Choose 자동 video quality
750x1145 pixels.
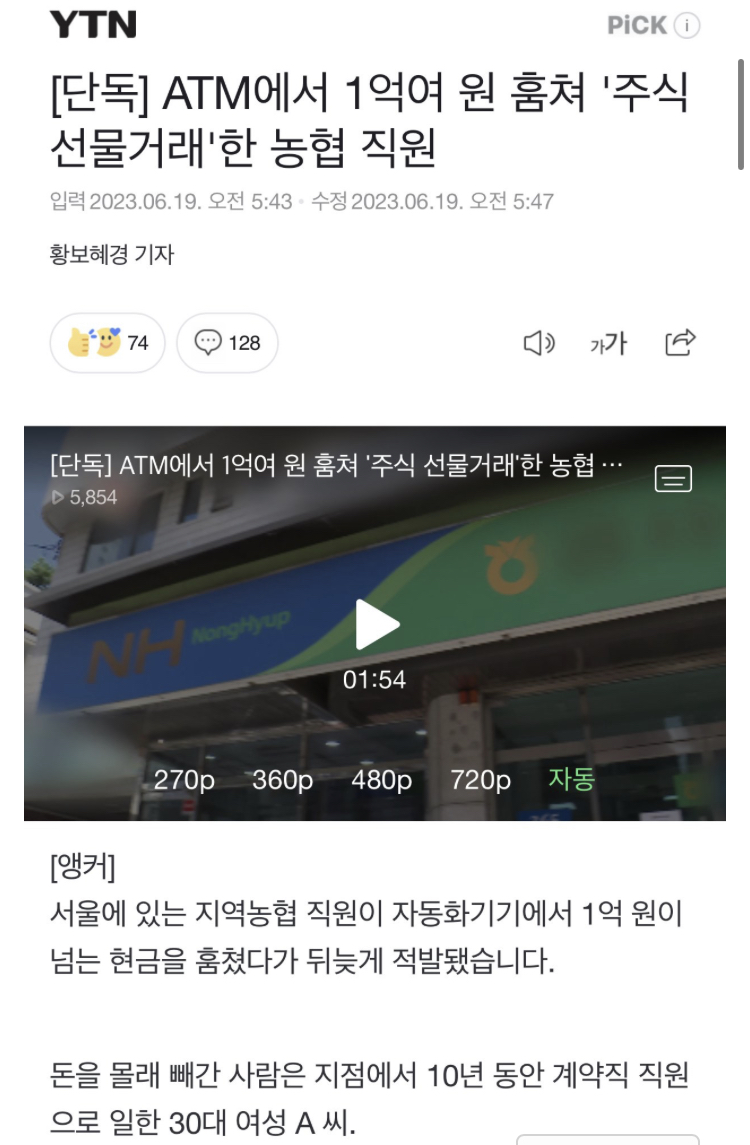click(571, 780)
